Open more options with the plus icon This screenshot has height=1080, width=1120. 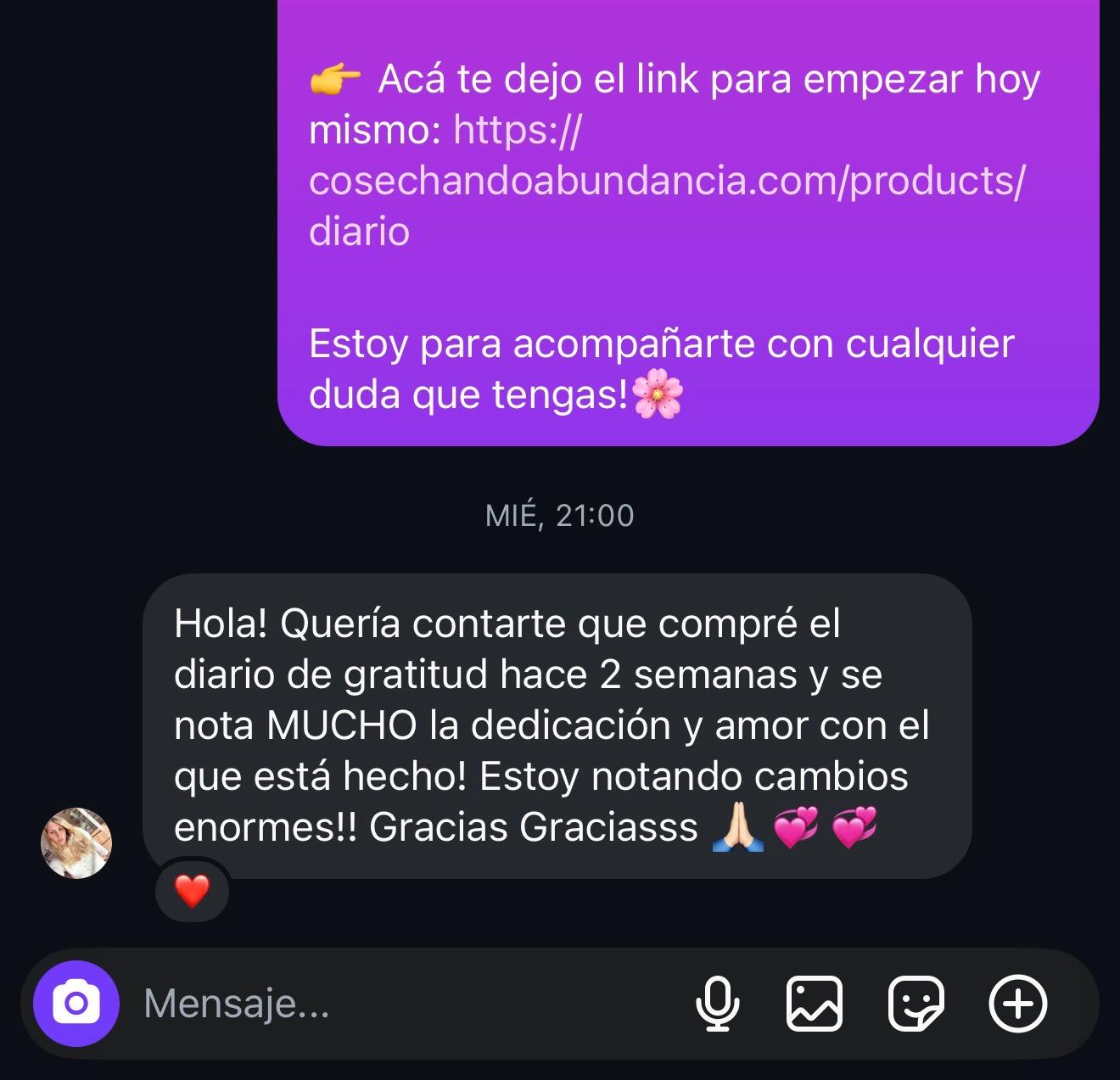[1017, 1004]
